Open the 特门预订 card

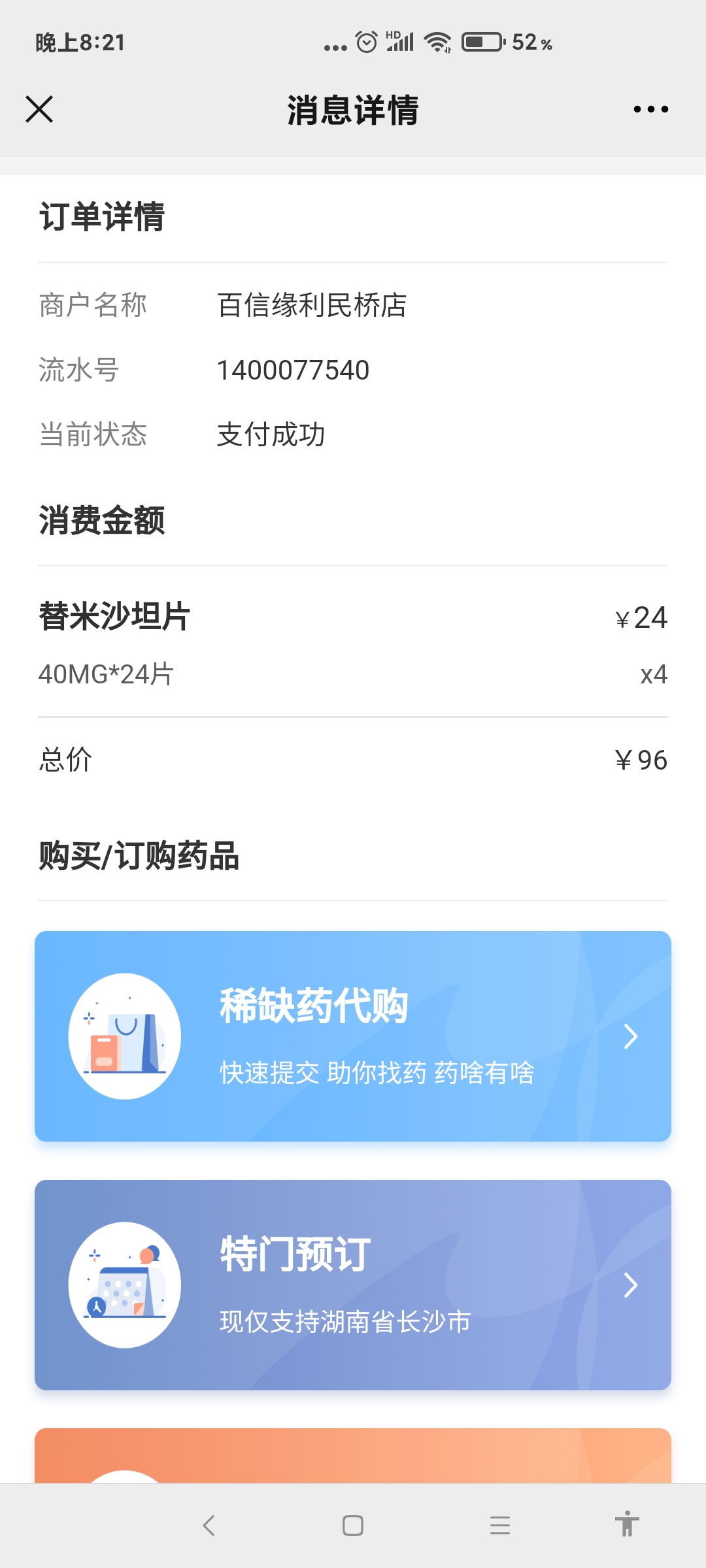[353, 1284]
